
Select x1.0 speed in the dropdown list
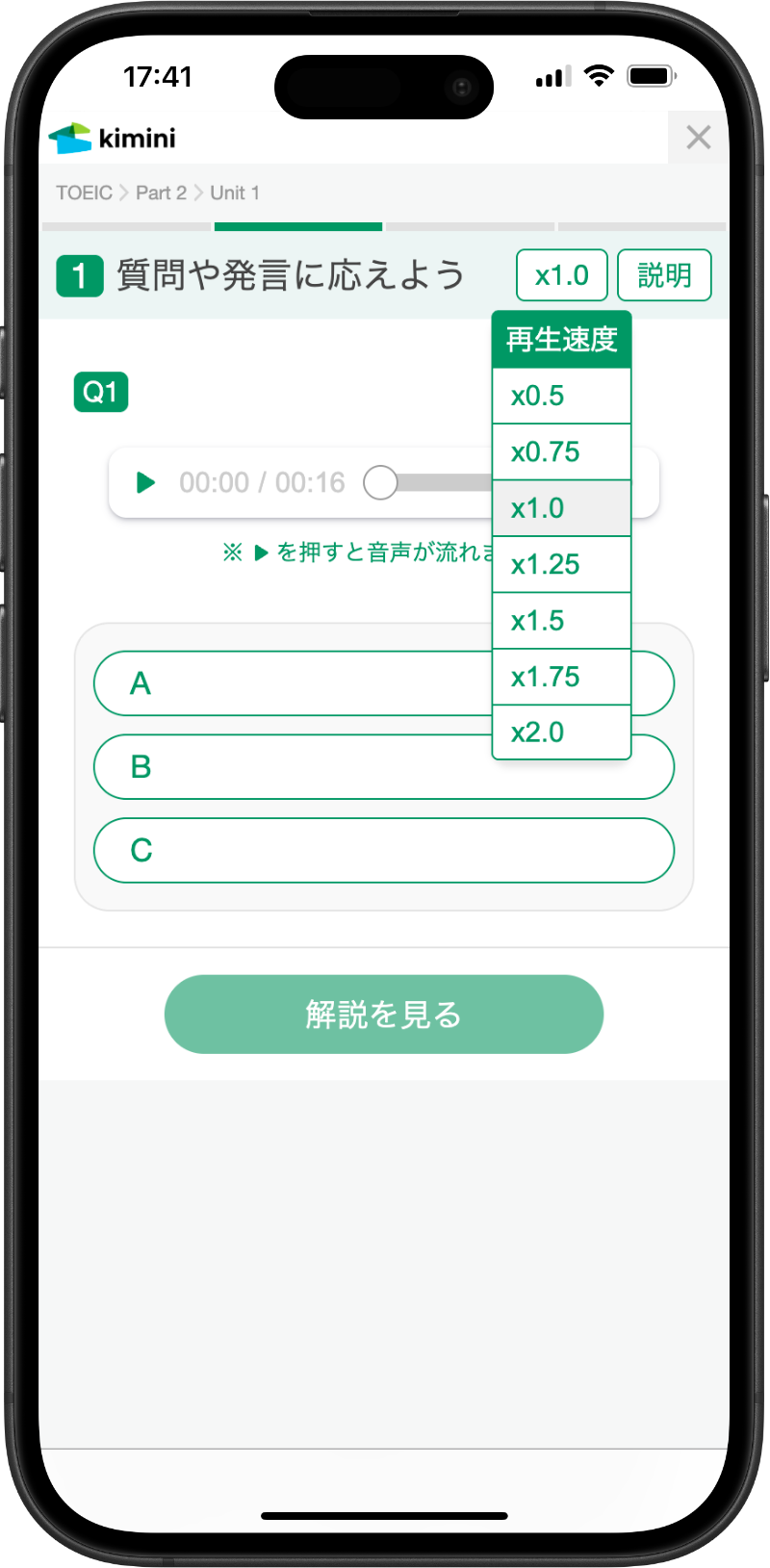point(561,508)
